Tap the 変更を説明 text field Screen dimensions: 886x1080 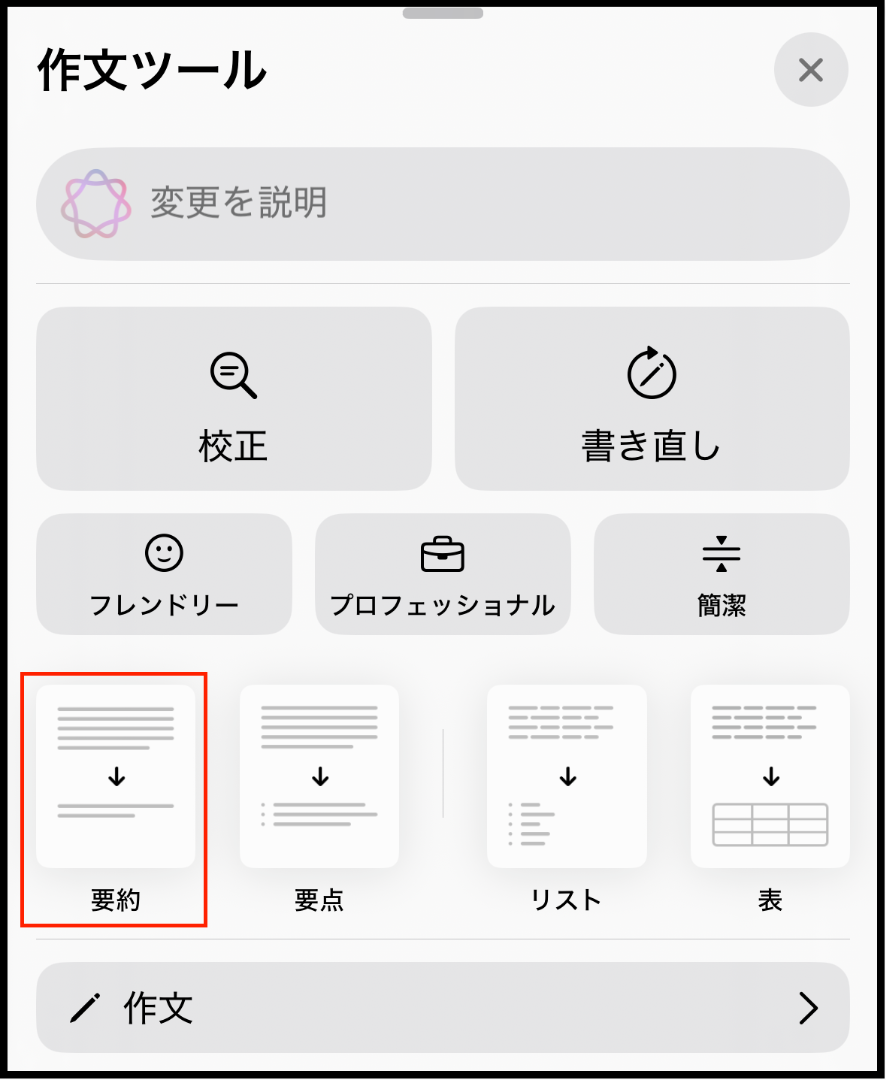tap(443, 204)
